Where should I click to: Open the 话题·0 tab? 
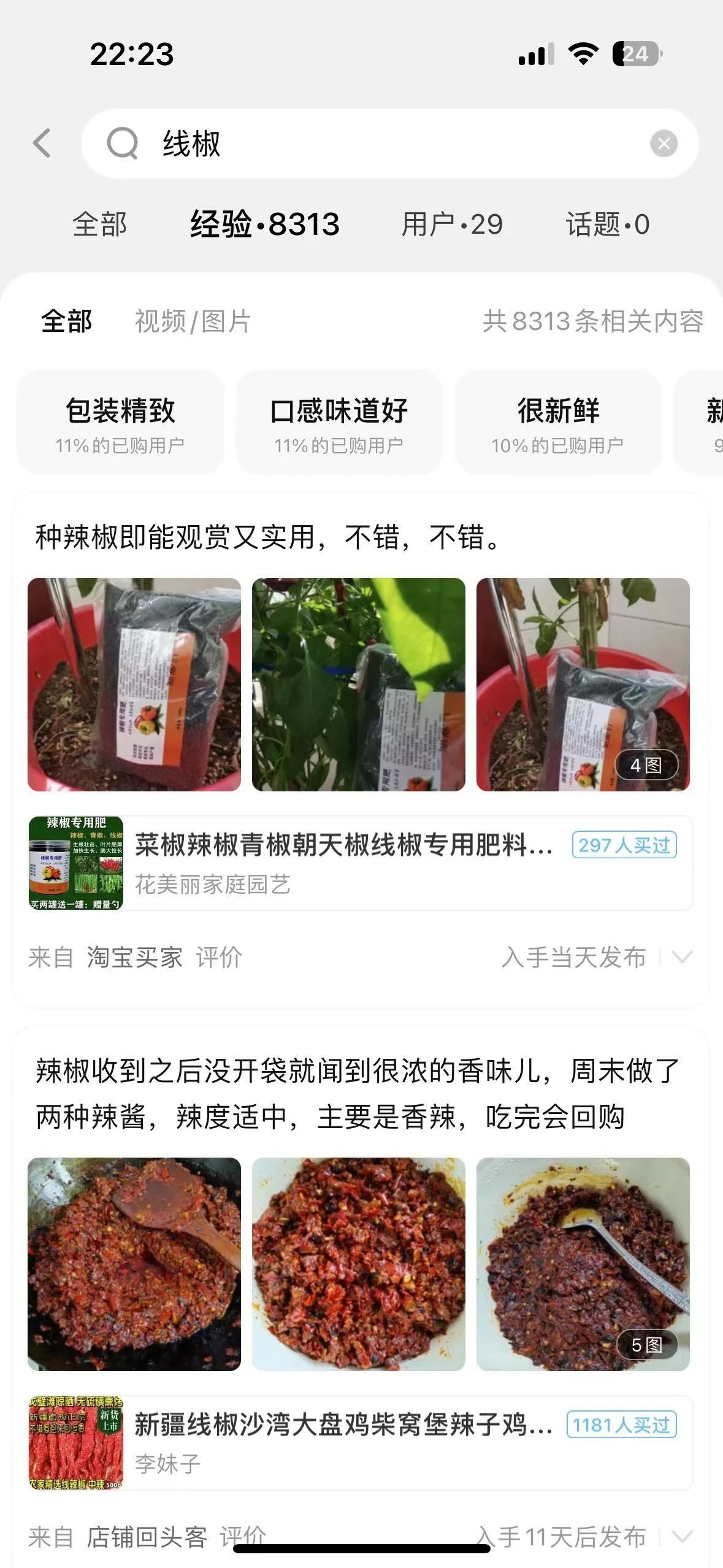(x=607, y=225)
